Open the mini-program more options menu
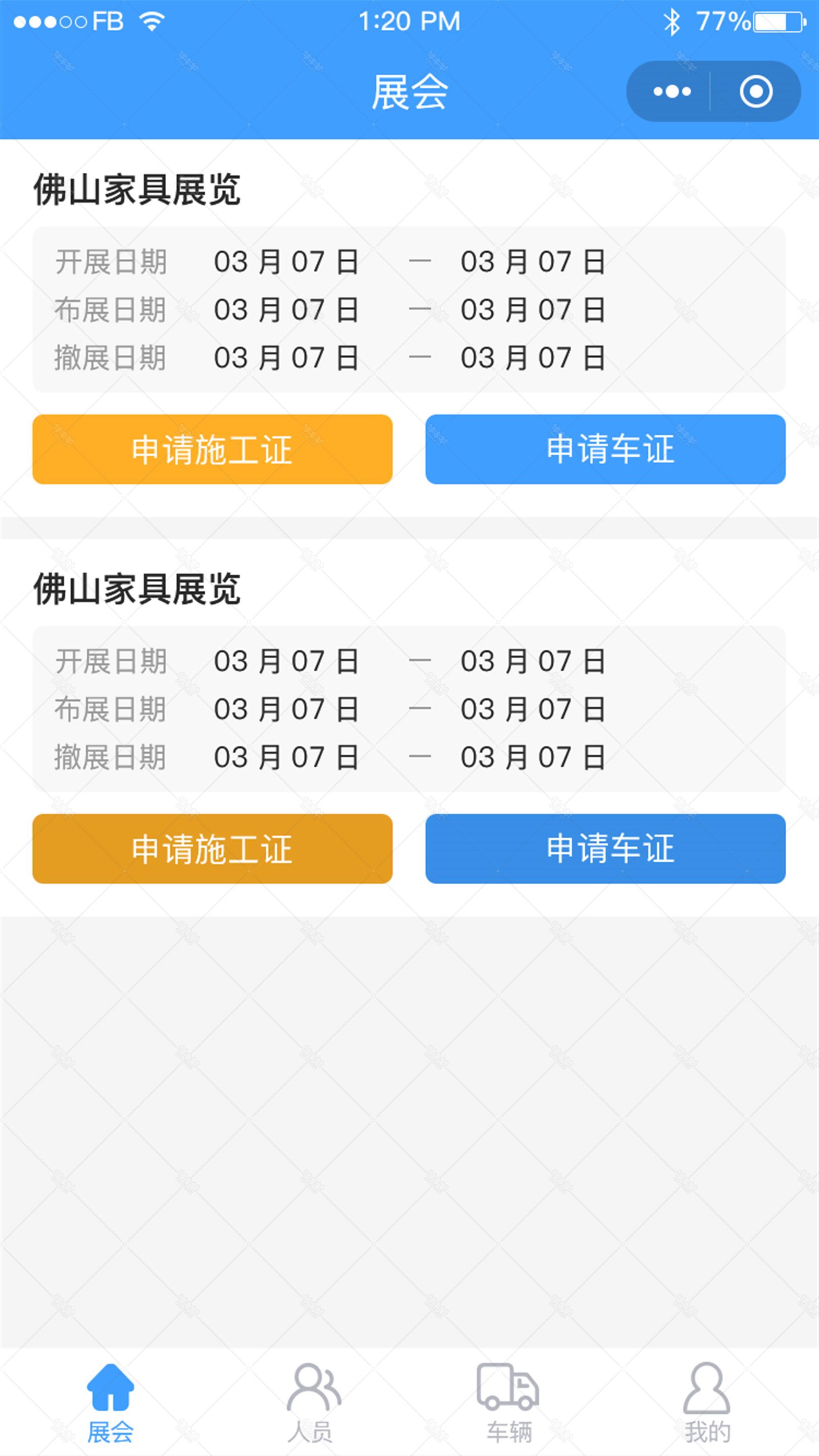Screen dimensions: 819x1456 pos(672,92)
